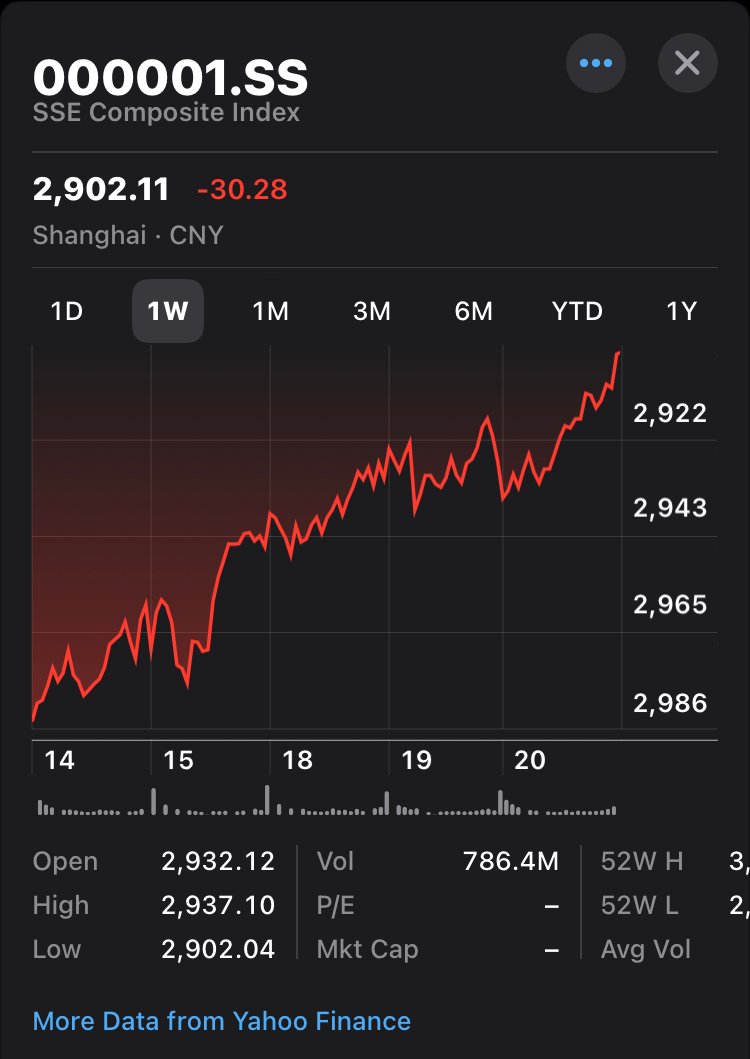Switch chart to 1D range
Screen dimensions: 750x1059
66,311
